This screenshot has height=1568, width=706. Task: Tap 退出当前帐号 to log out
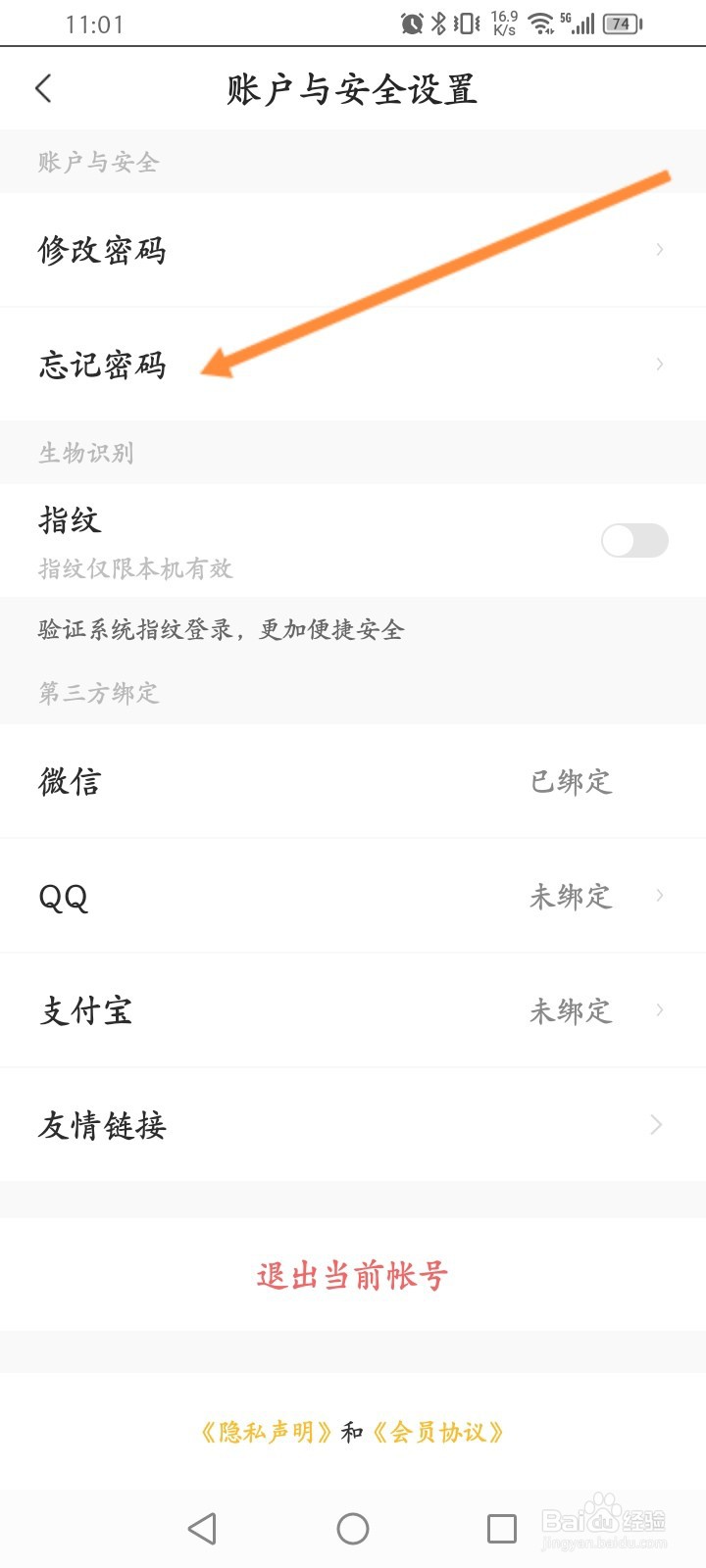(353, 1275)
